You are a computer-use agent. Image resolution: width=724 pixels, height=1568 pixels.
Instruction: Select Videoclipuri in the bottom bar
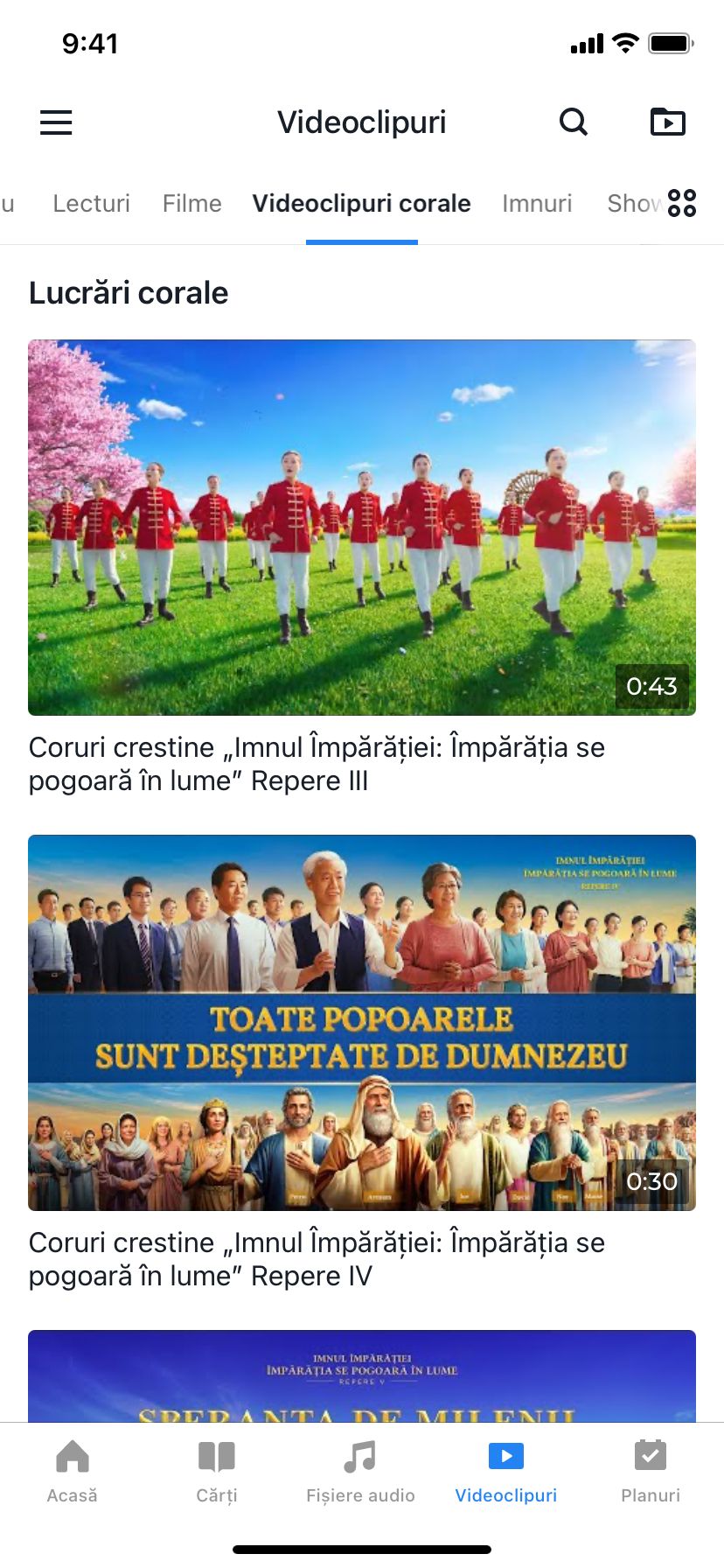(x=506, y=1472)
